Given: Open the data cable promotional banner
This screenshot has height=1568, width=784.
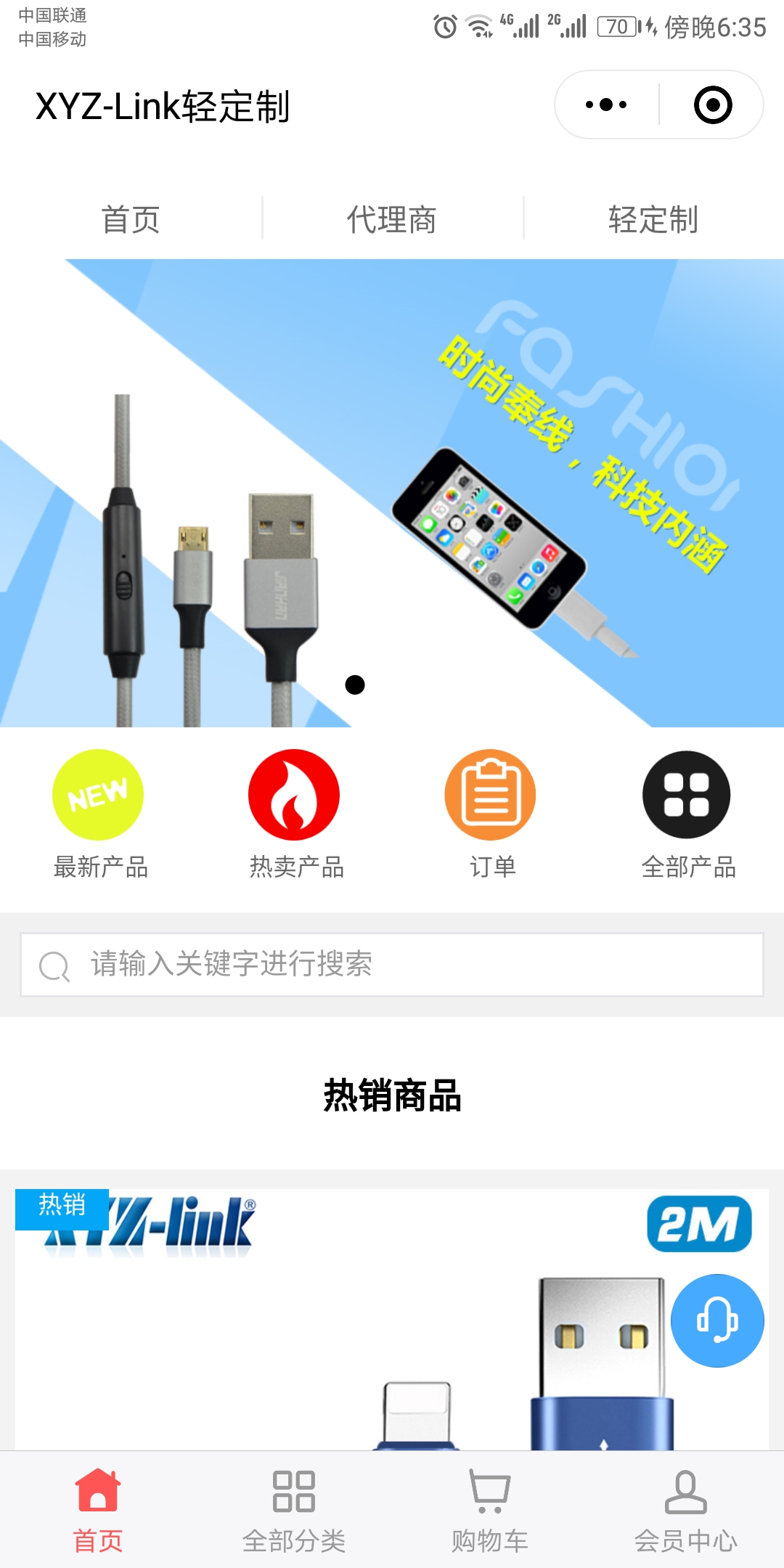Looking at the screenshot, I should tap(392, 494).
